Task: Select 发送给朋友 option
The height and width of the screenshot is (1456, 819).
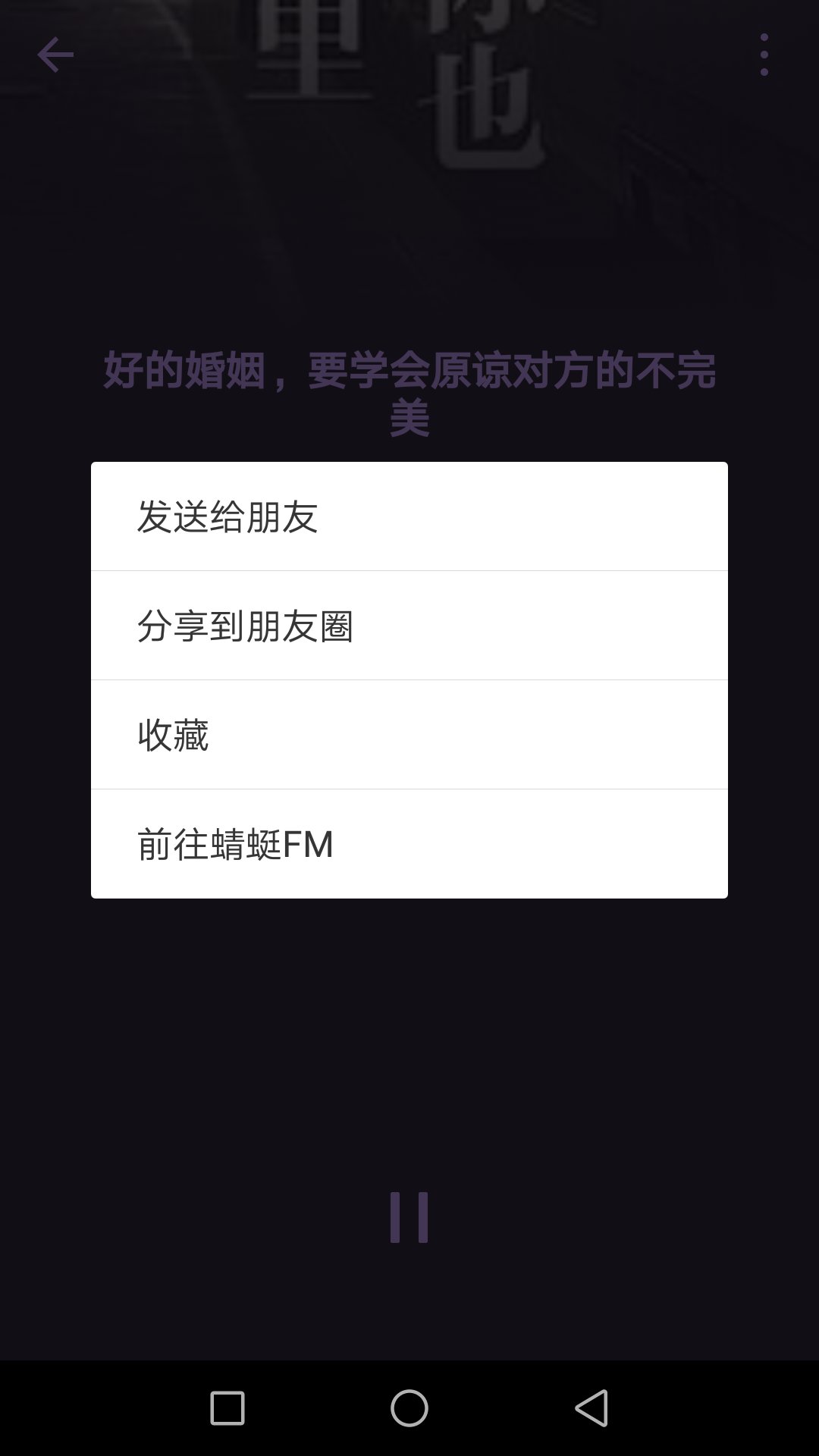Action: 409,516
